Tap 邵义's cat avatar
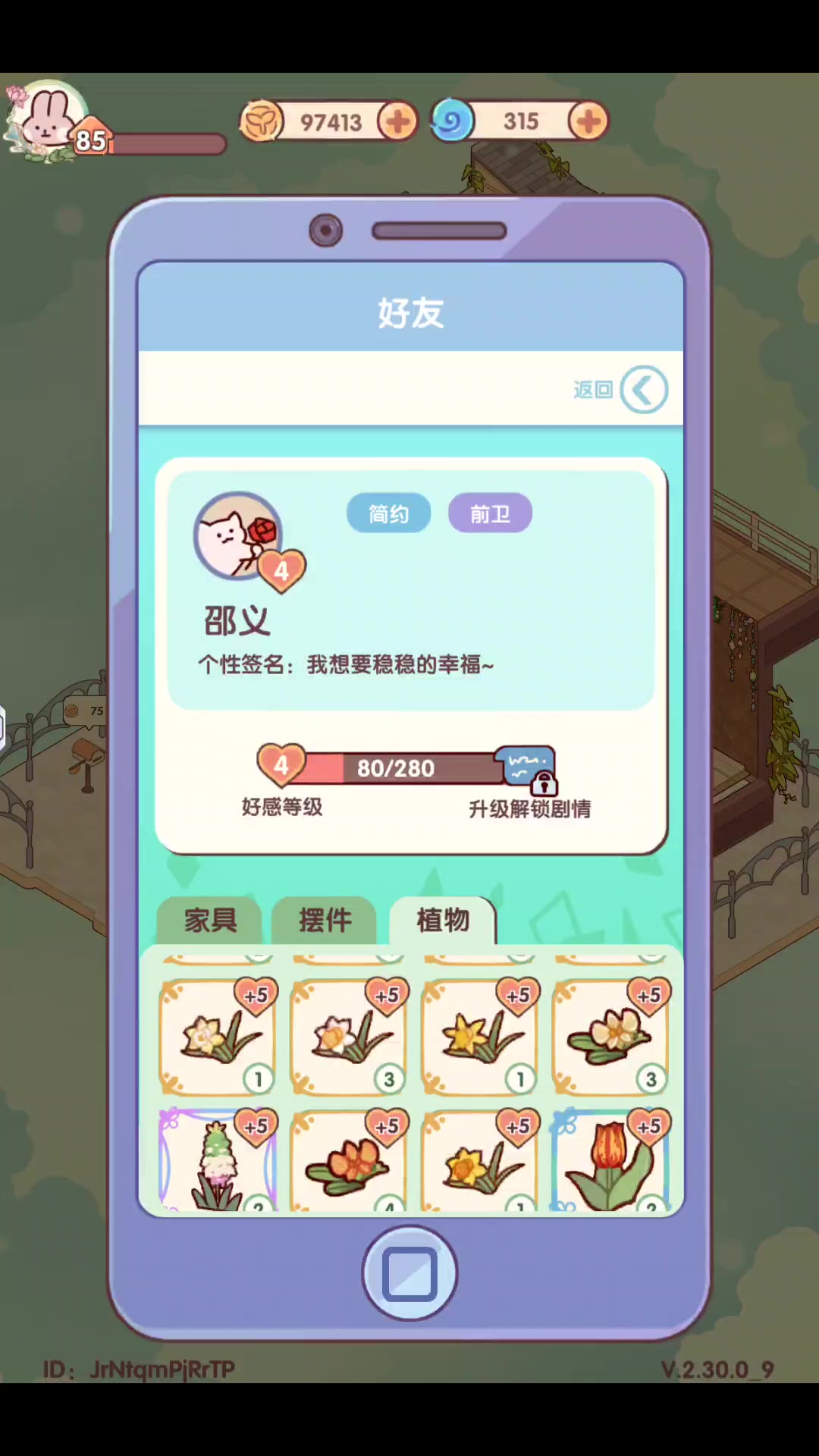This screenshot has width=819, height=1456. tap(239, 537)
